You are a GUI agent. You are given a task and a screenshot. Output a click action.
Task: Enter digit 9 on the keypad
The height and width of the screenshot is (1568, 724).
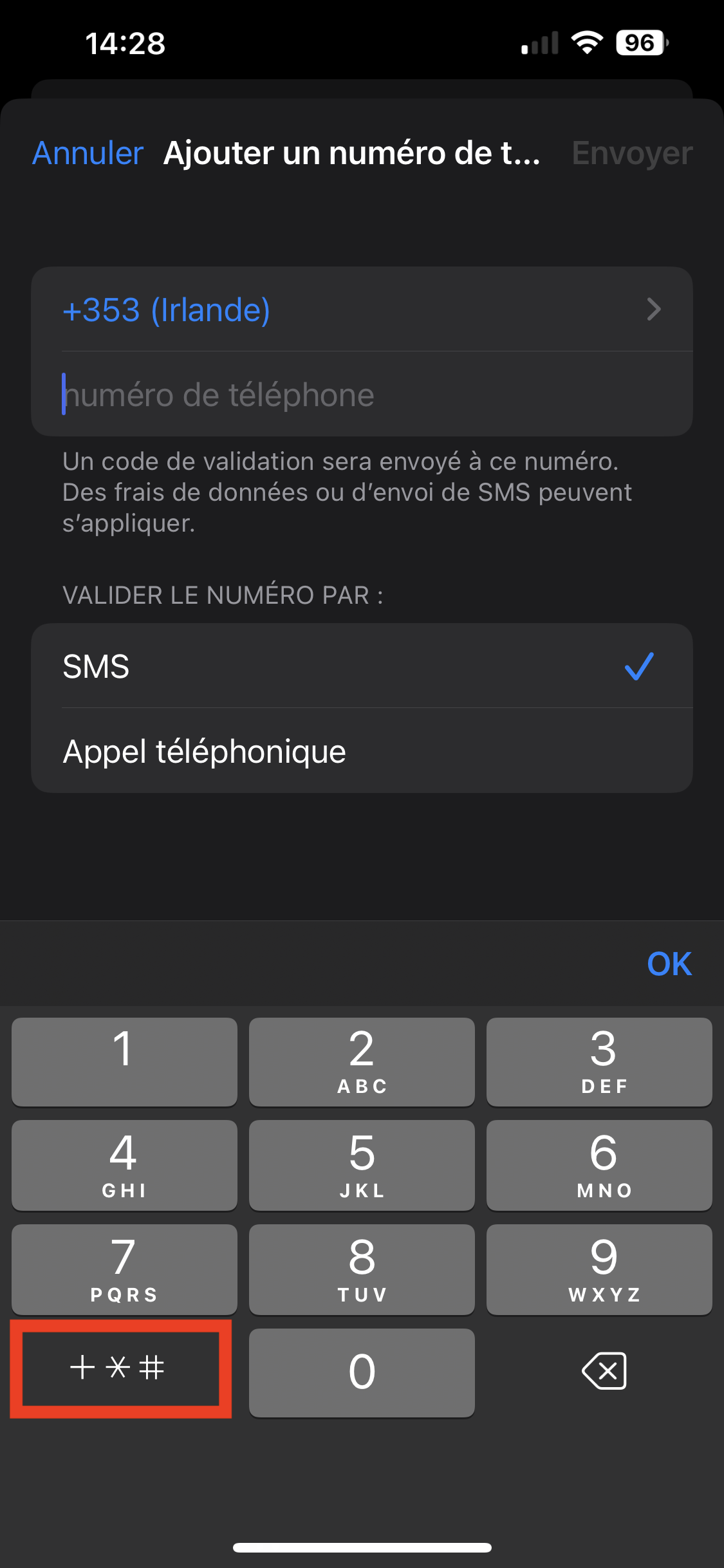[x=599, y=1269]
